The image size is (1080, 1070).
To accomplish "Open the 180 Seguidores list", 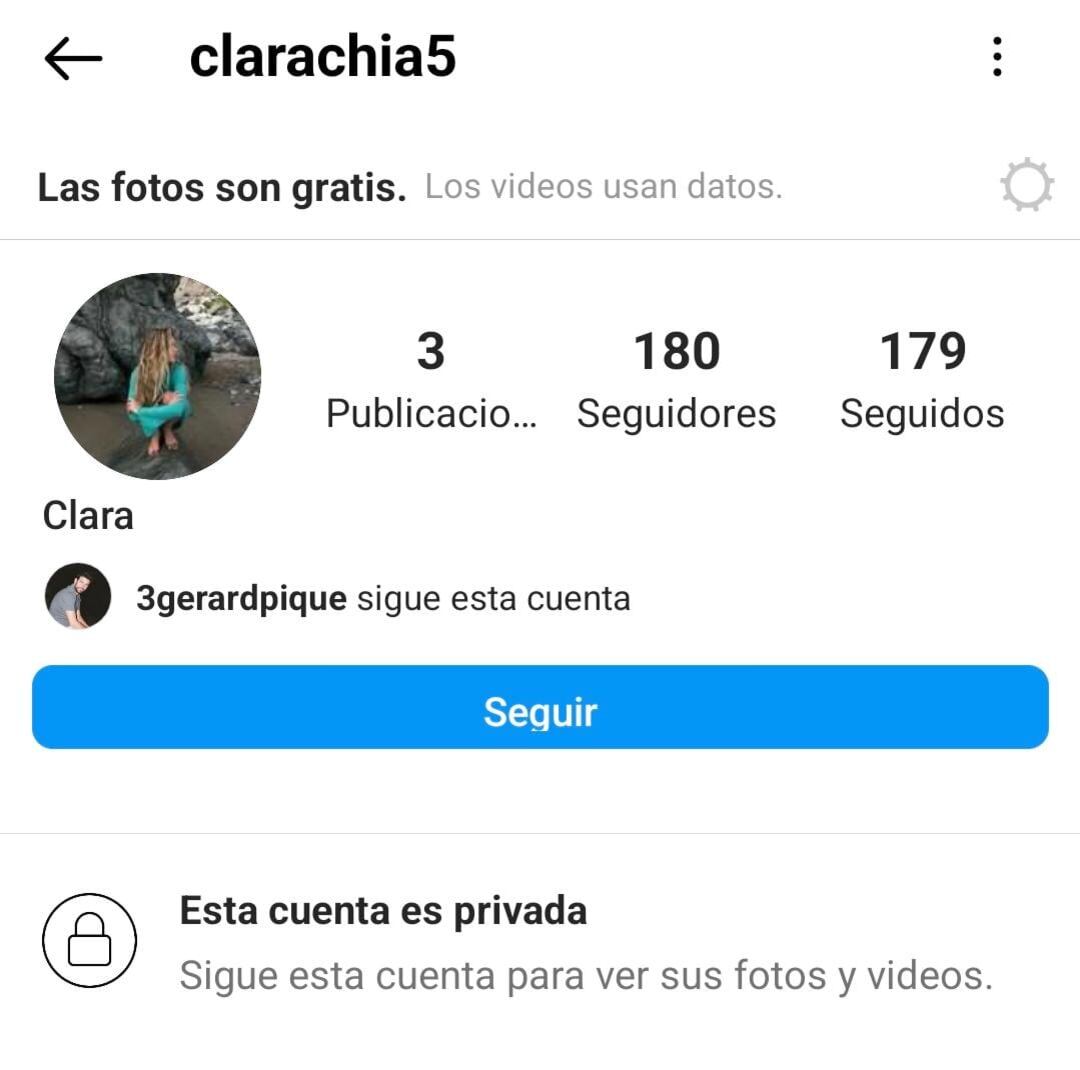I will pyautogui.click(x=676, y=380).
